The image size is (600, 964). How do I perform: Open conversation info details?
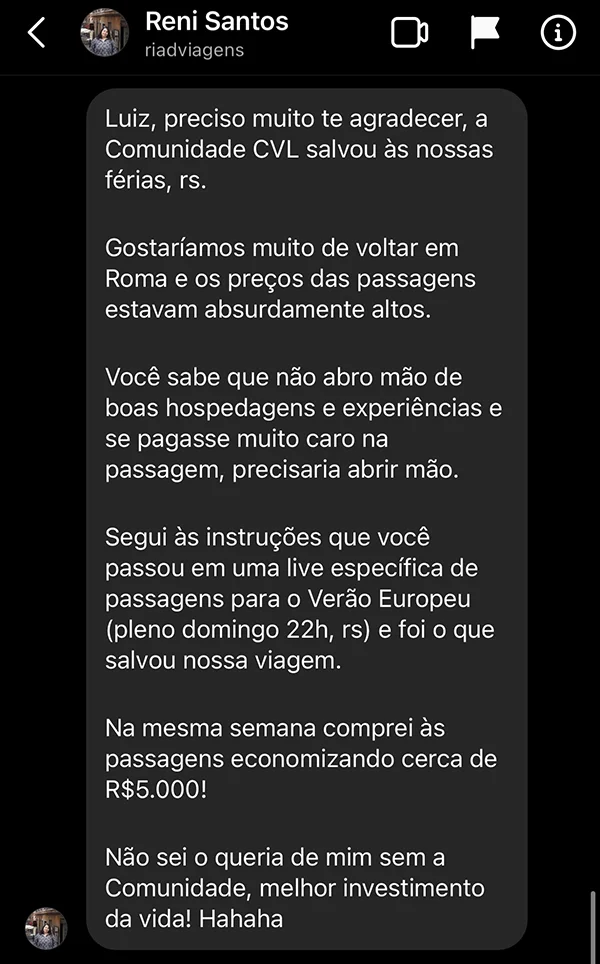[558, 33]
